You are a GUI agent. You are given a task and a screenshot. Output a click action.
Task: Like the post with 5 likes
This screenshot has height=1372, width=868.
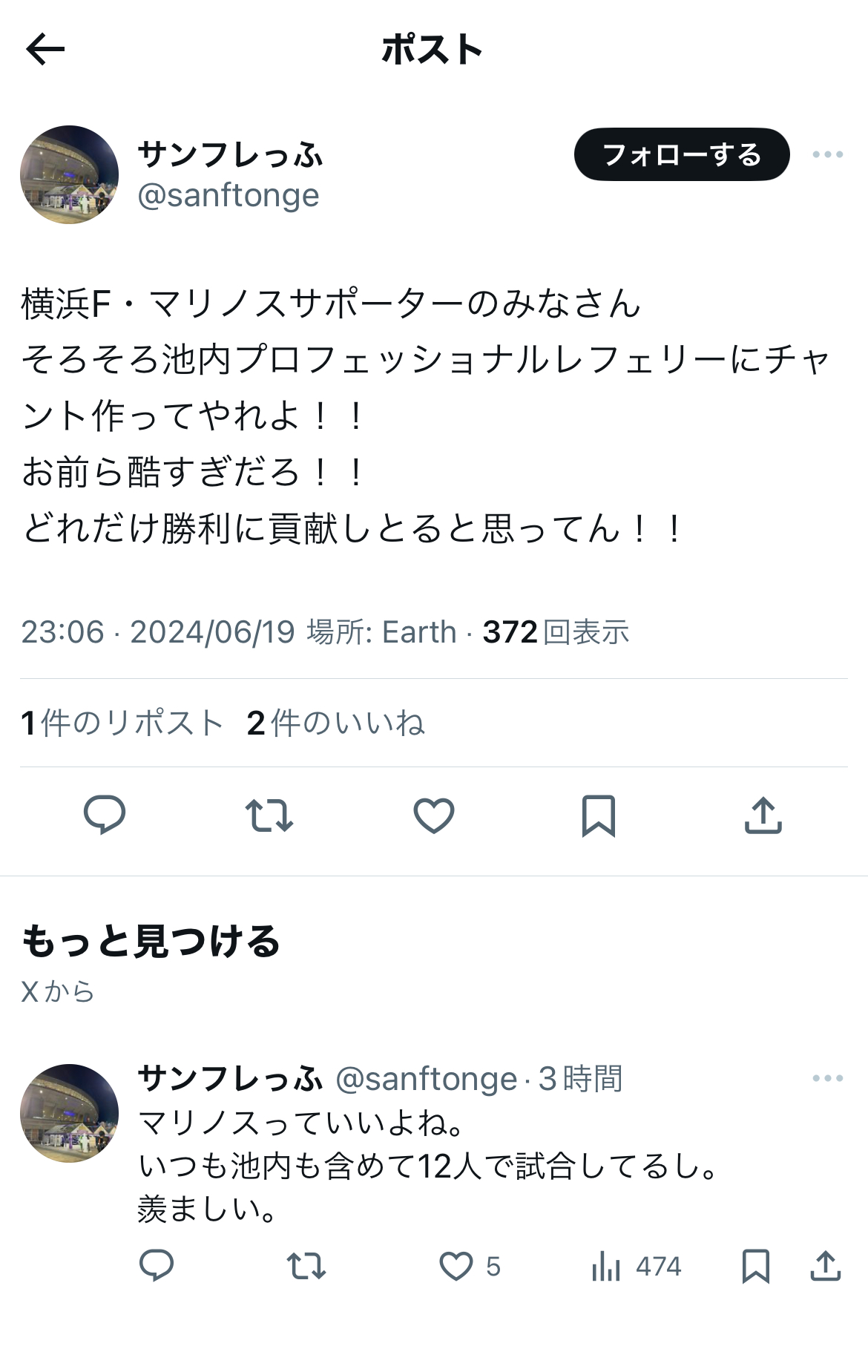point(456,1266)
